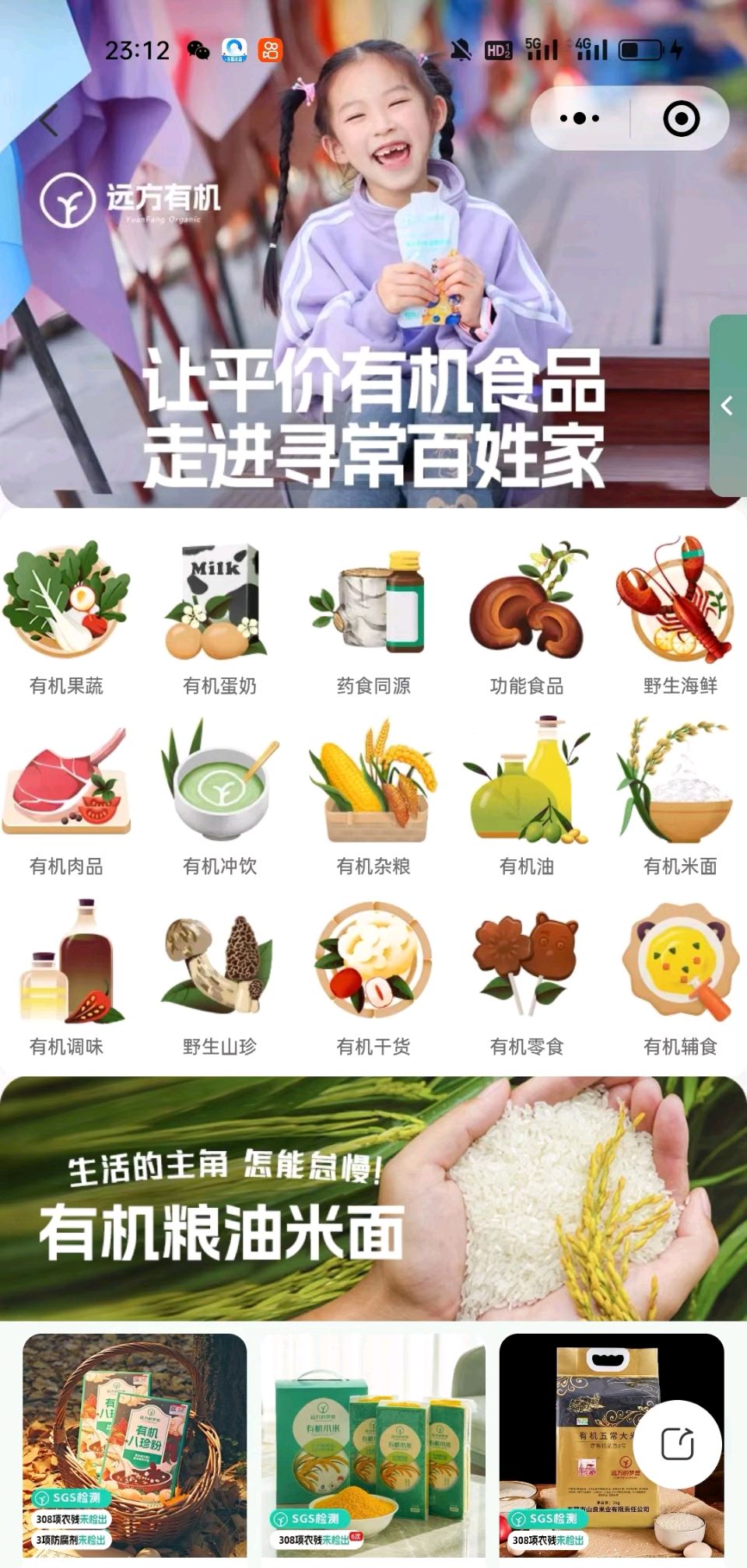Open the 有机蛋奶 category
The width and height of the screenshot is (747, 1568).
[219, 617]
